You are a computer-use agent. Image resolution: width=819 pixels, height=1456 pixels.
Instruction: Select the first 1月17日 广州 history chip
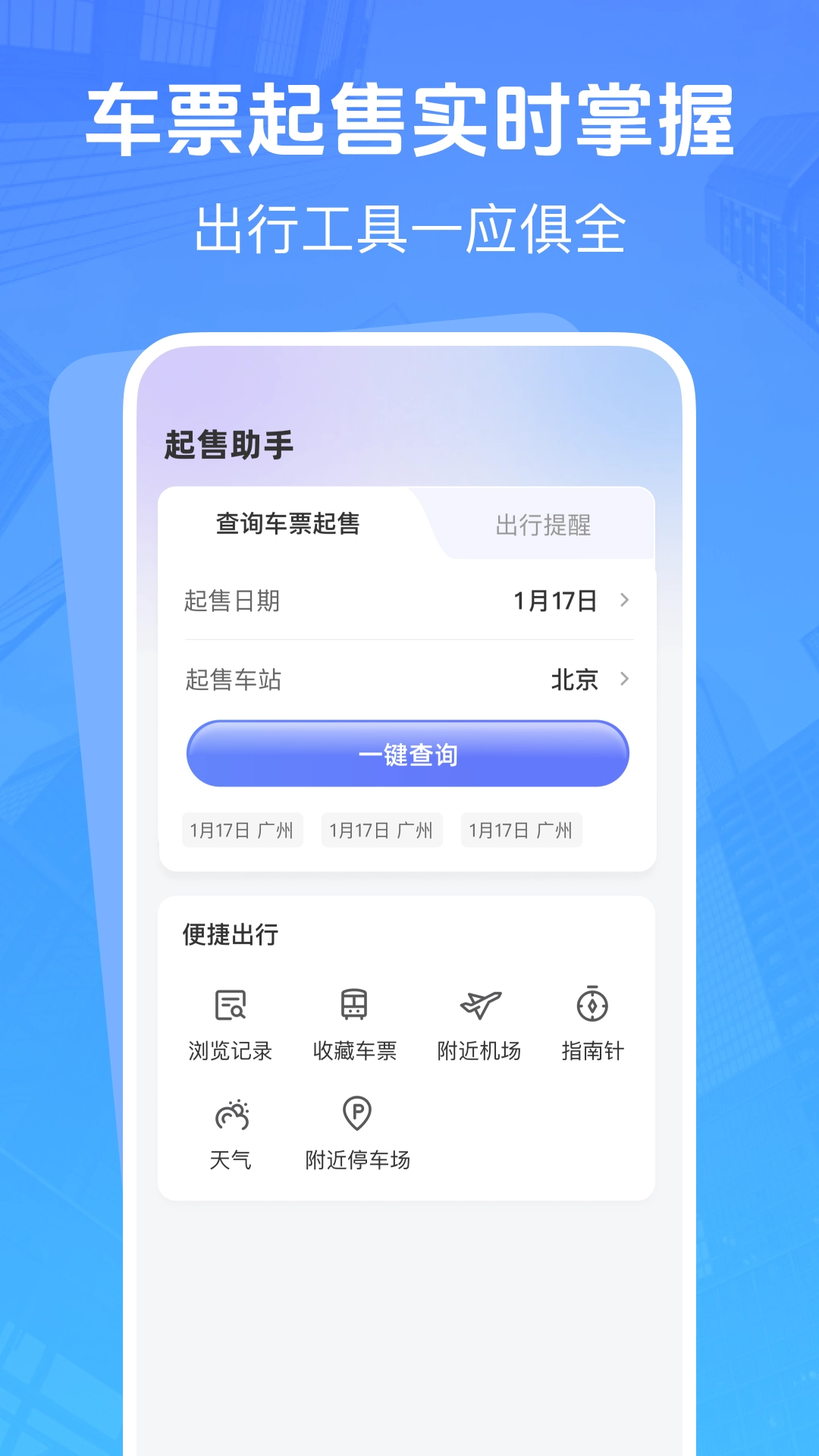click(x=243, y=830)
